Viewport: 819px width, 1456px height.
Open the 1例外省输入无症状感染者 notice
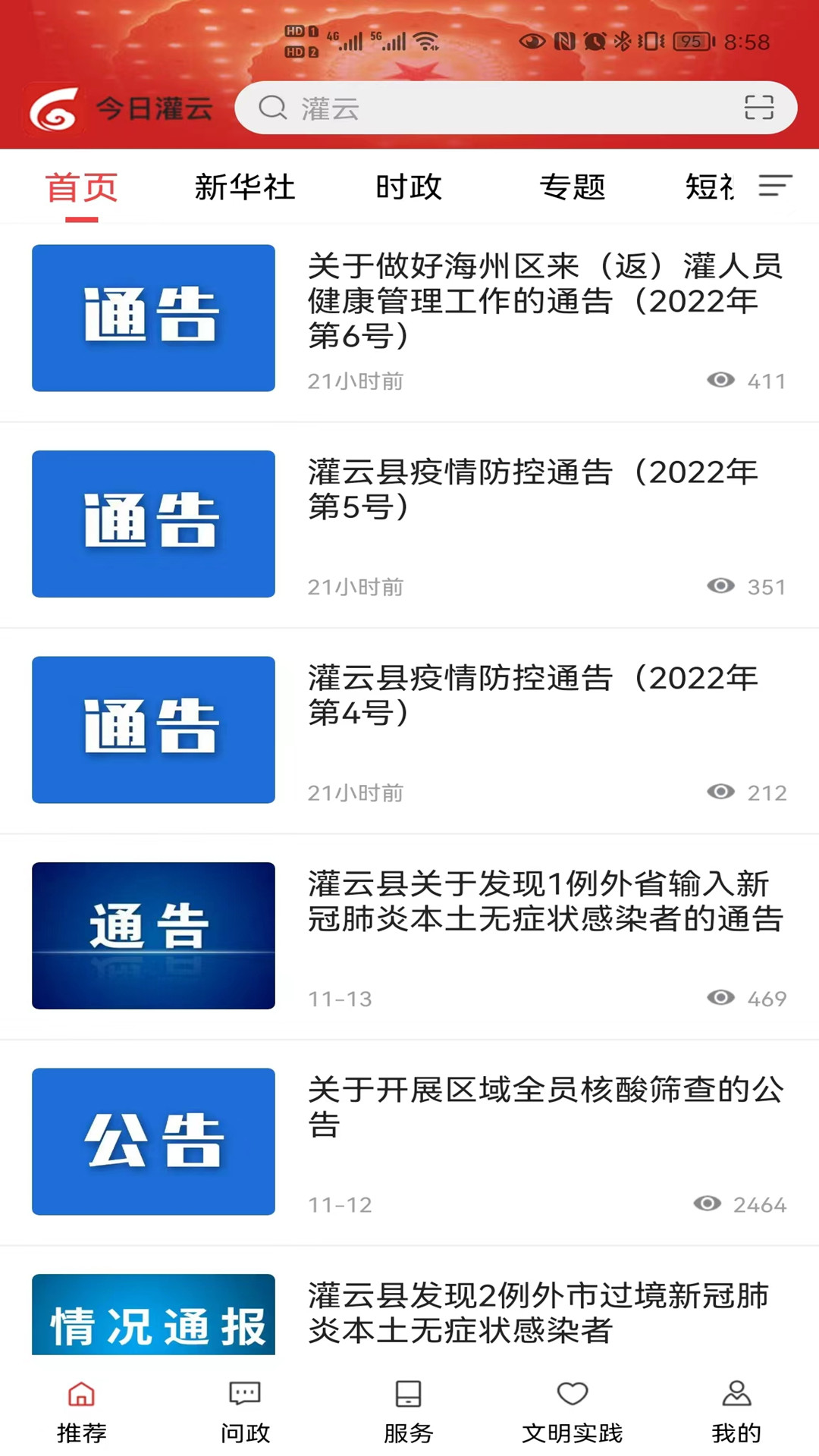coord(409,936)
